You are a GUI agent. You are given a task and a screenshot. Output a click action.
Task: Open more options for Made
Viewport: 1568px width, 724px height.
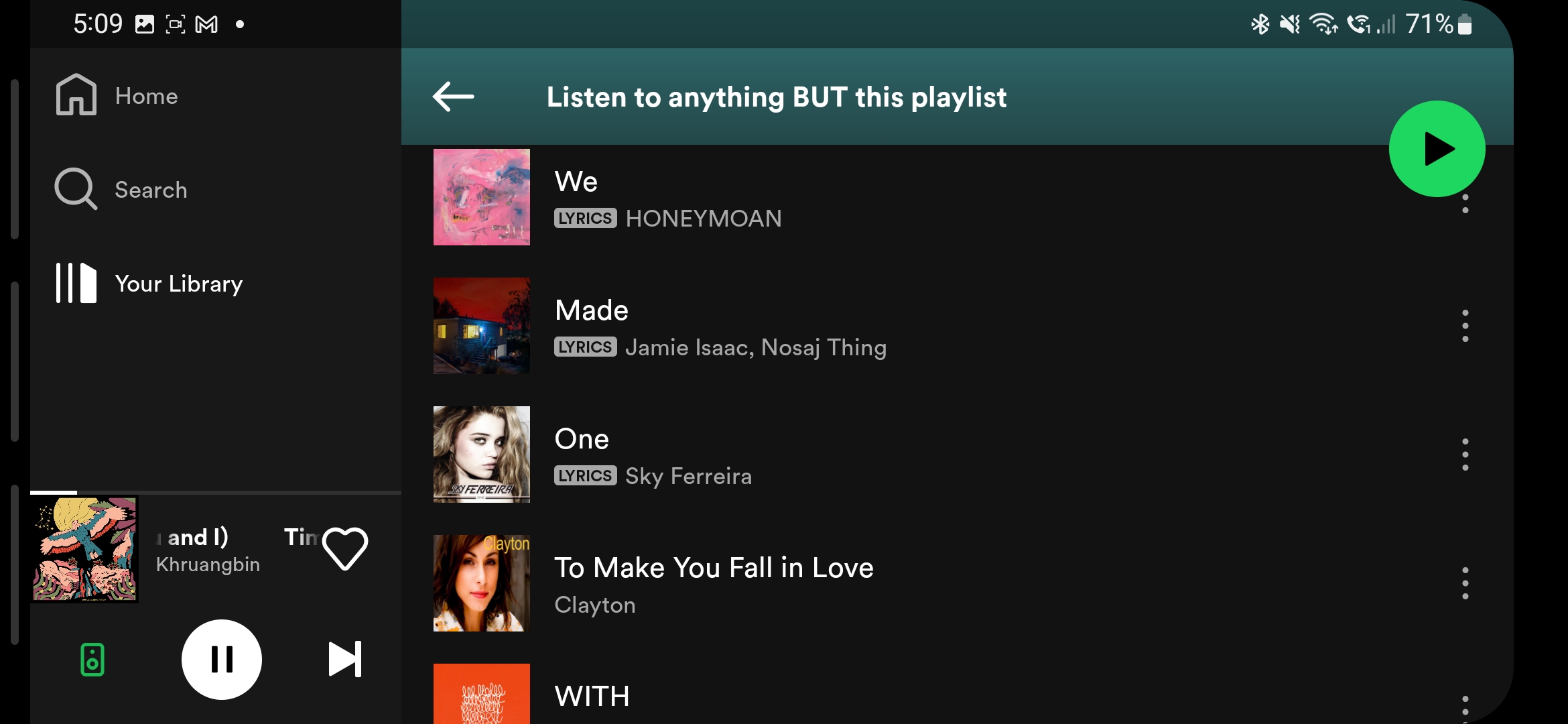[x=1465, y=326]
